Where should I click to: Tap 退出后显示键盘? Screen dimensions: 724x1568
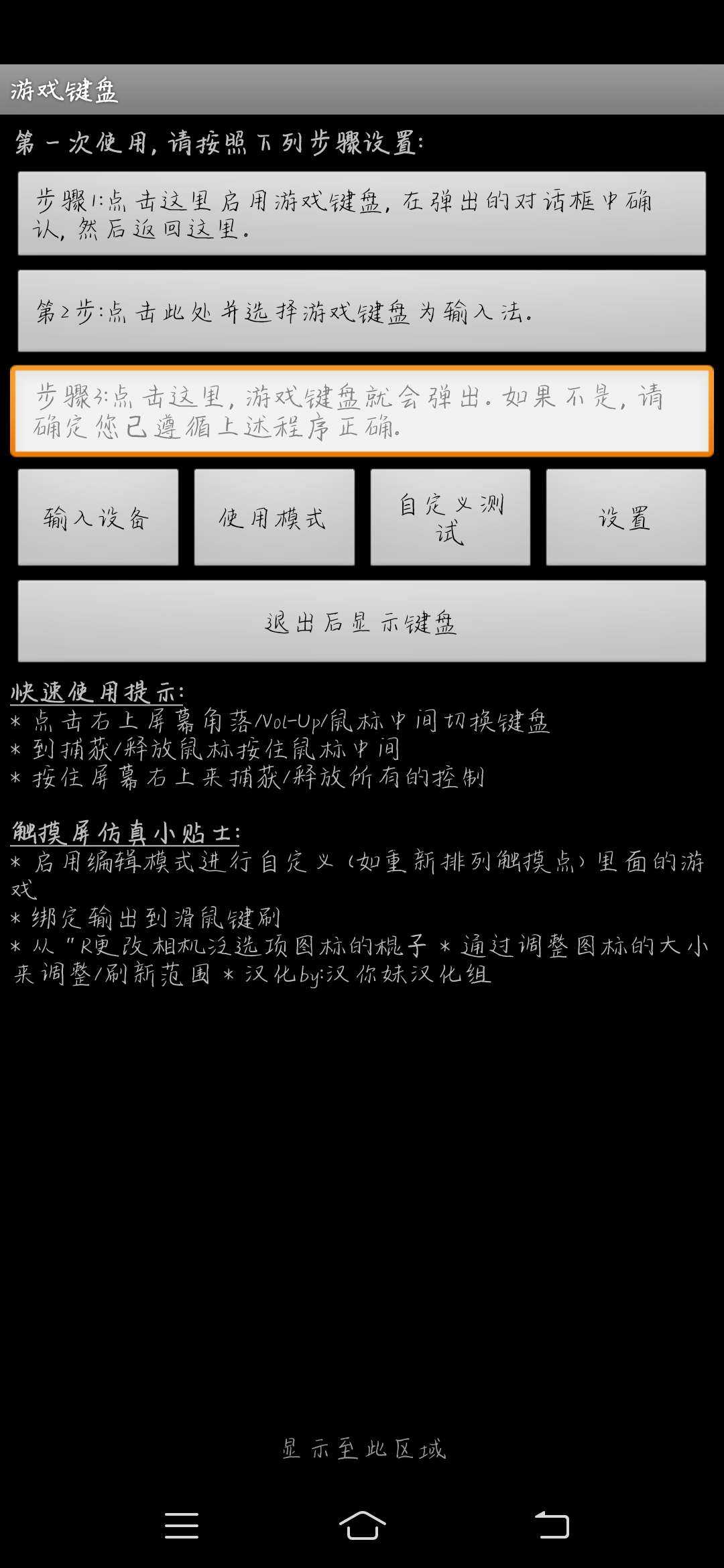(361, 621)
